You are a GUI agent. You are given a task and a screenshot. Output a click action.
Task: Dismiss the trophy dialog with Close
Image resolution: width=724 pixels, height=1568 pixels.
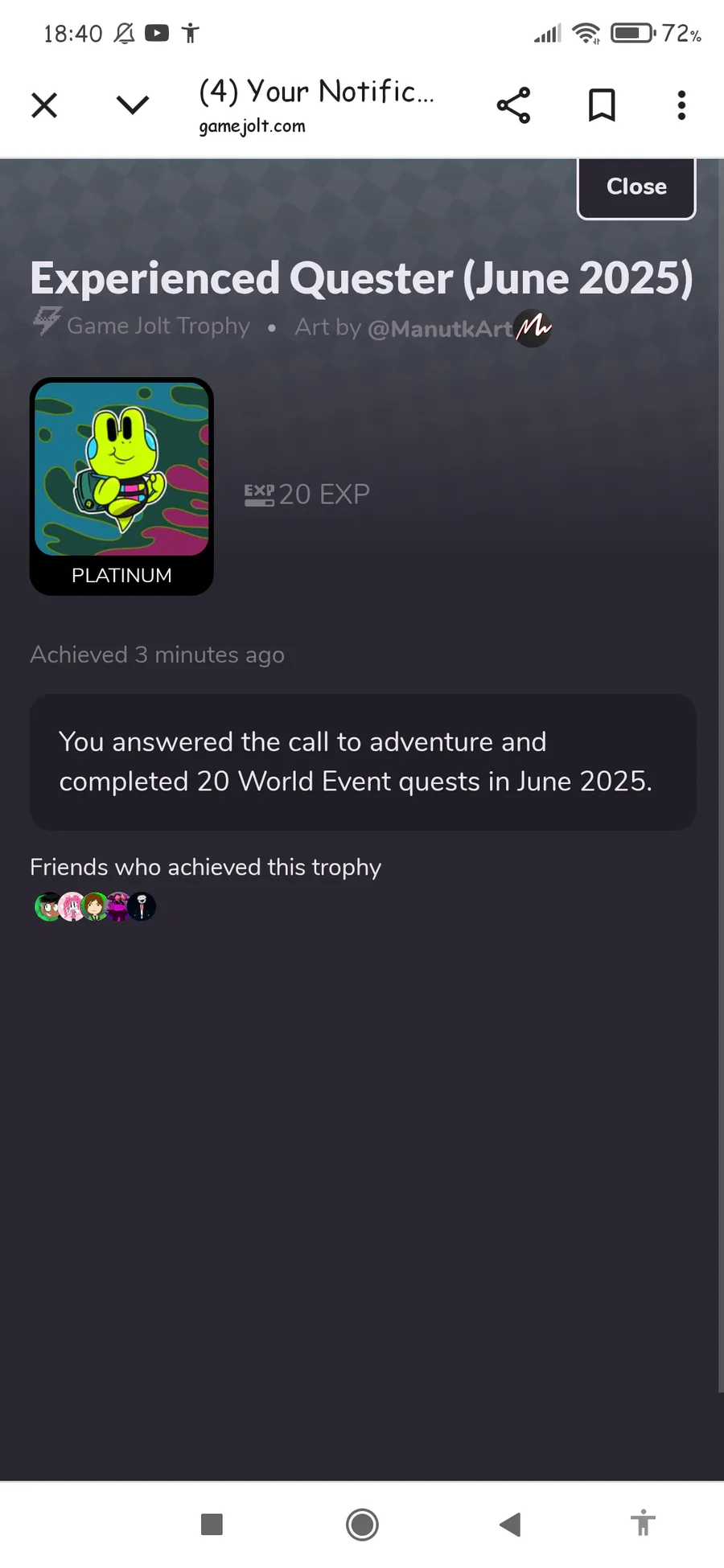pos(636,187)
